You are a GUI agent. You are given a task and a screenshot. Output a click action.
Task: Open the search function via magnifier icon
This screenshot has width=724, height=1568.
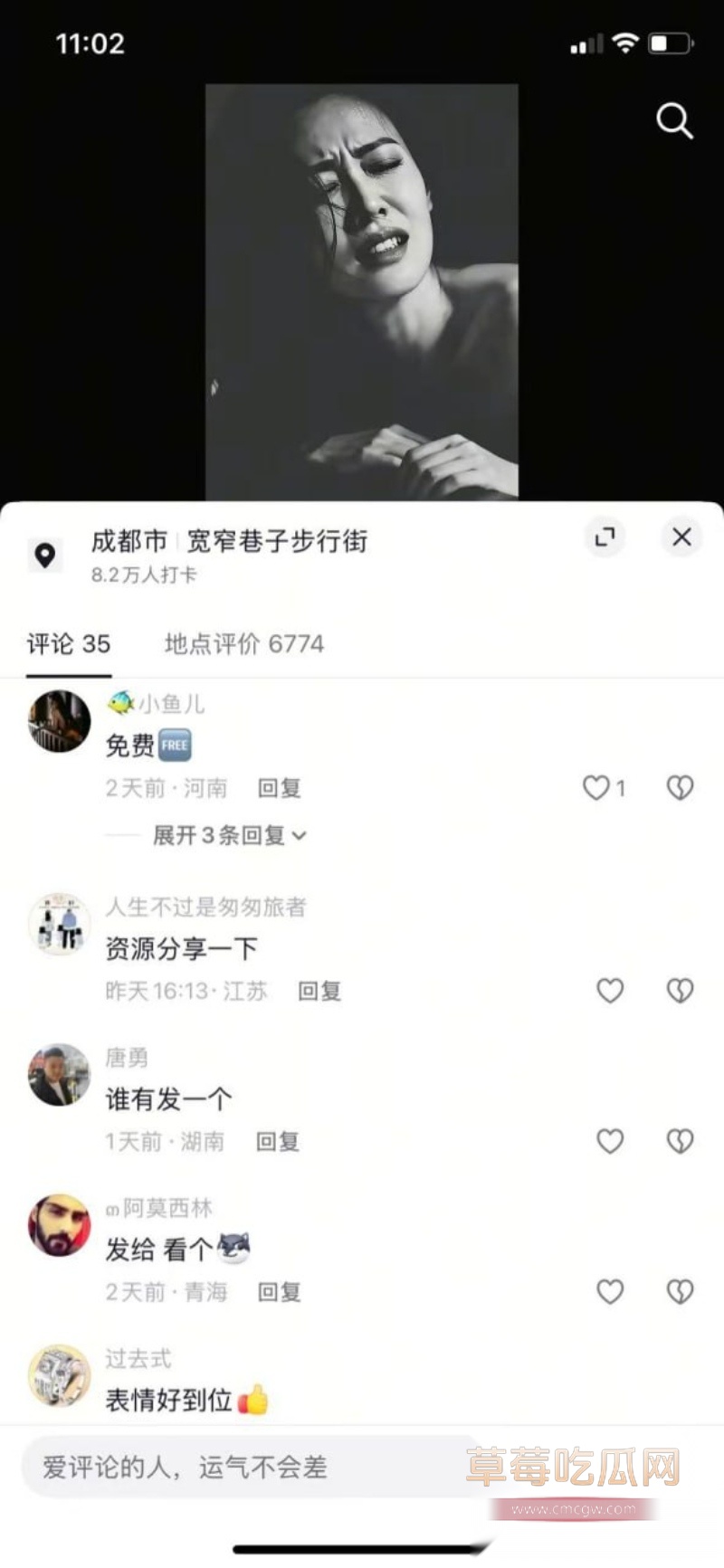click(674, 122)
